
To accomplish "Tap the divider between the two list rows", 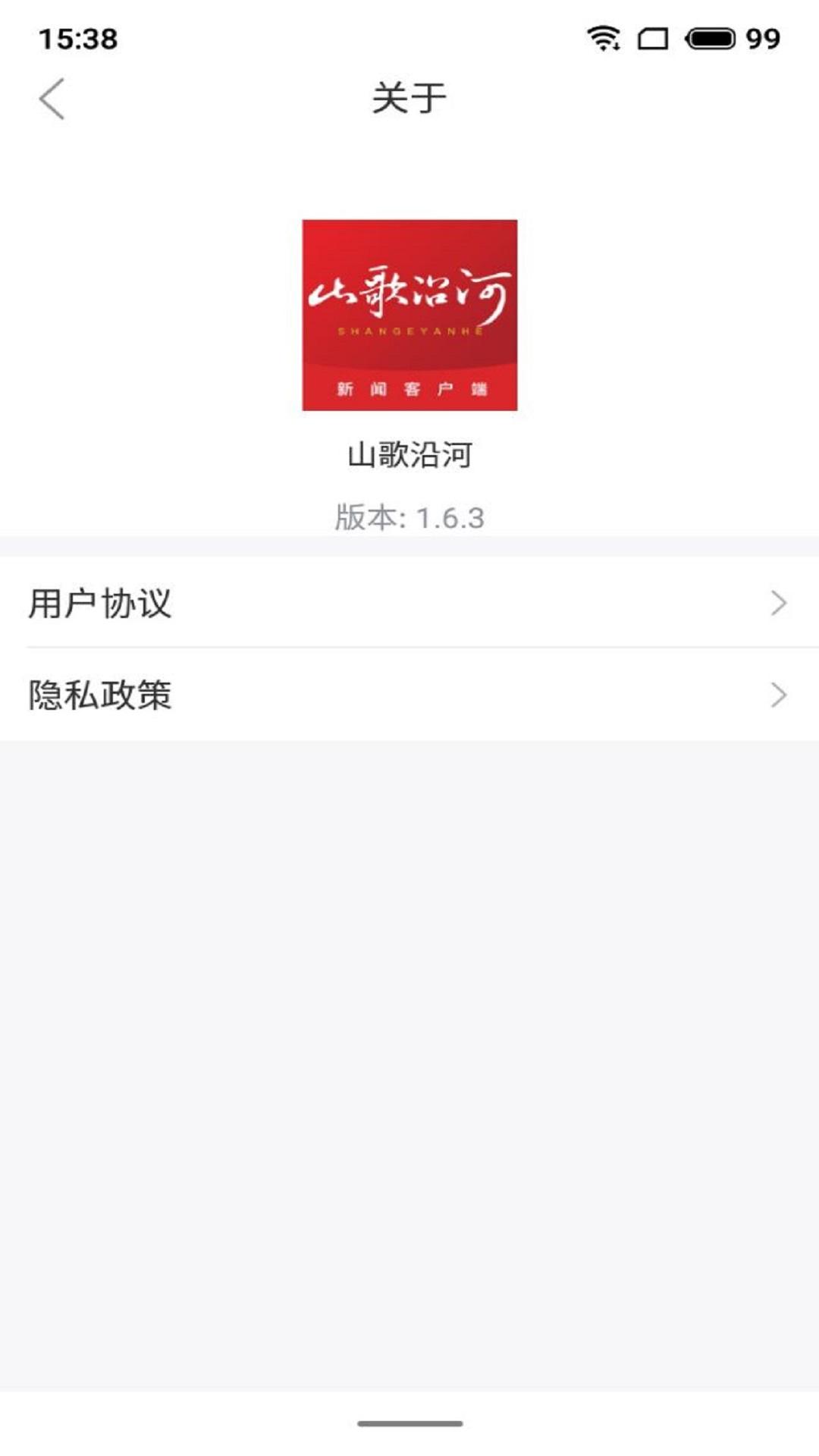I will point(409,647).
